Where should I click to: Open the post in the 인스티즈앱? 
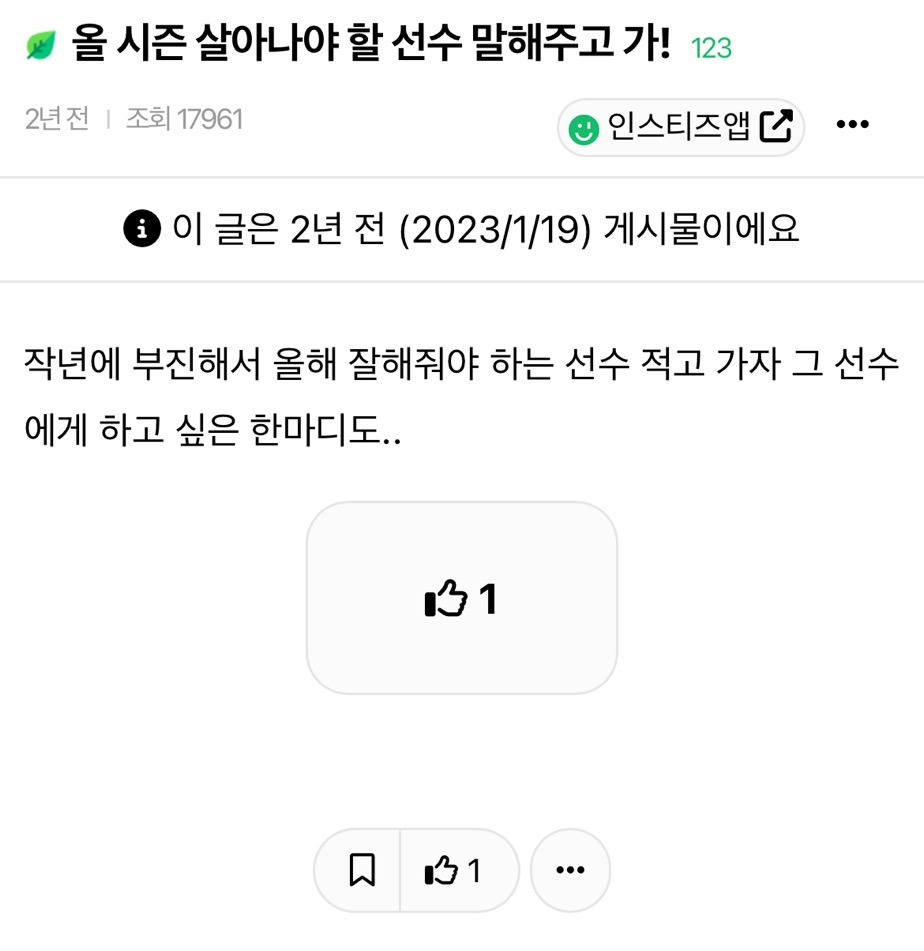pos(681,127)
